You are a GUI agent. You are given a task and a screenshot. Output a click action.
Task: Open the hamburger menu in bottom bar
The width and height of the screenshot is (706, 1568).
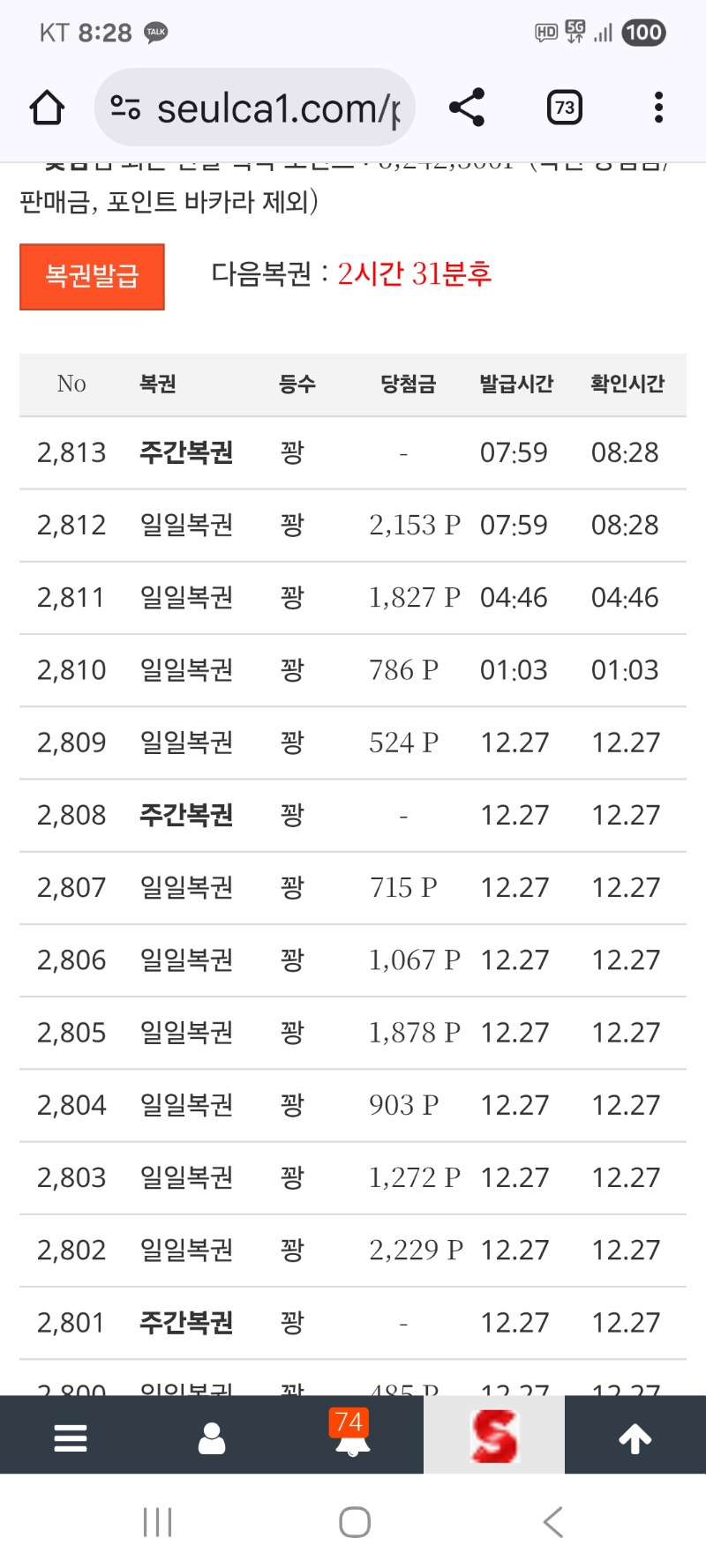(x=71, y=1437)
